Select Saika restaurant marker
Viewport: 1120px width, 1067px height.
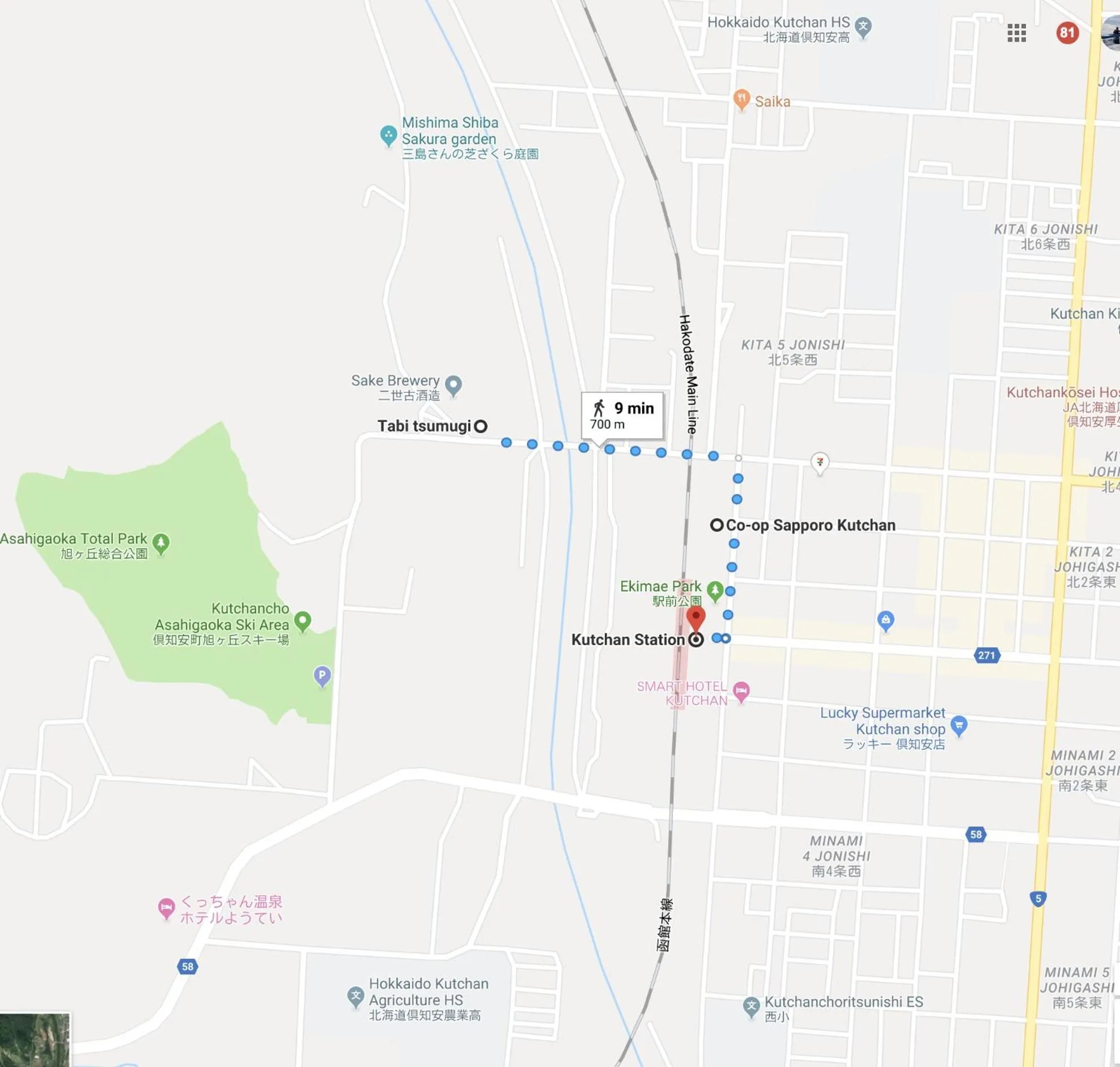coord(741,99)
